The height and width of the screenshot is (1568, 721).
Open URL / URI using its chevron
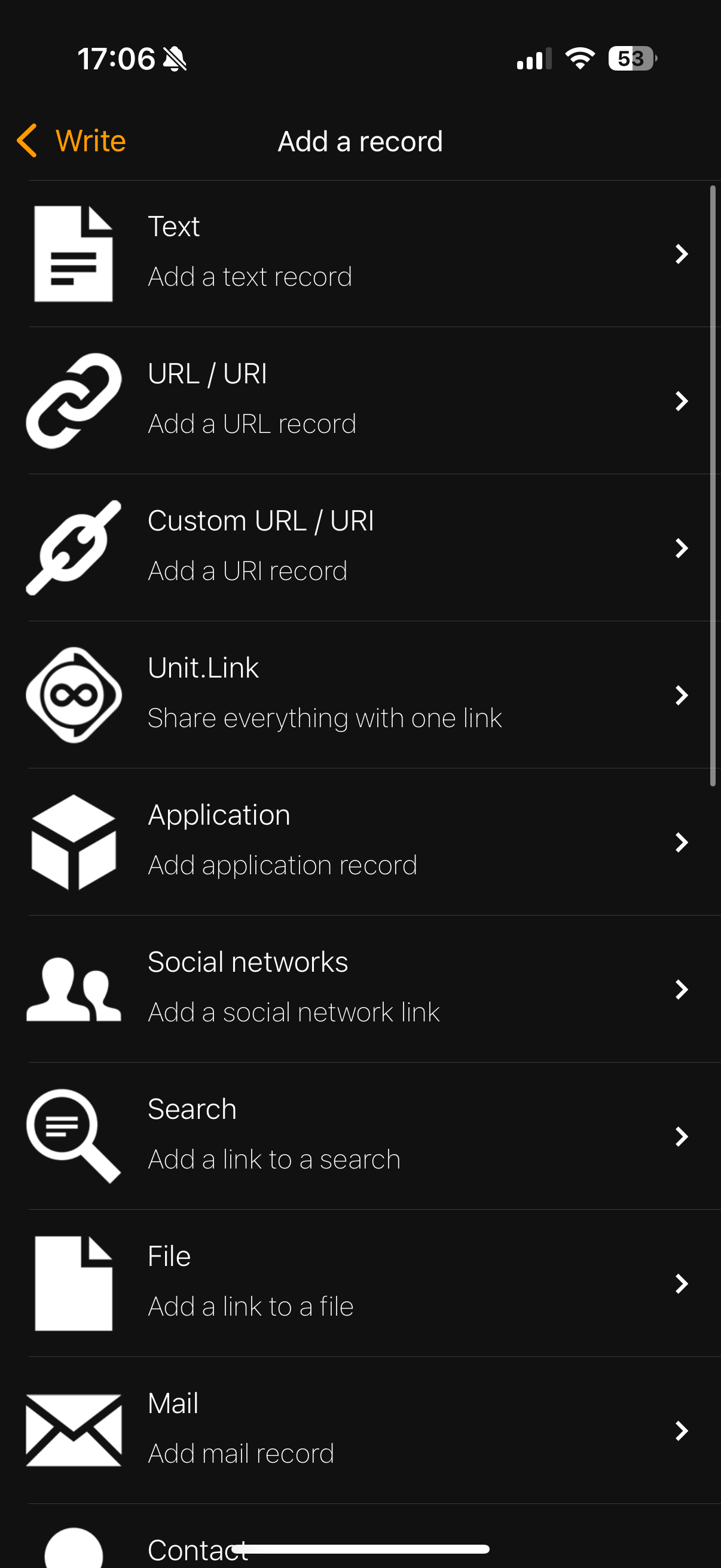point(682,401)
